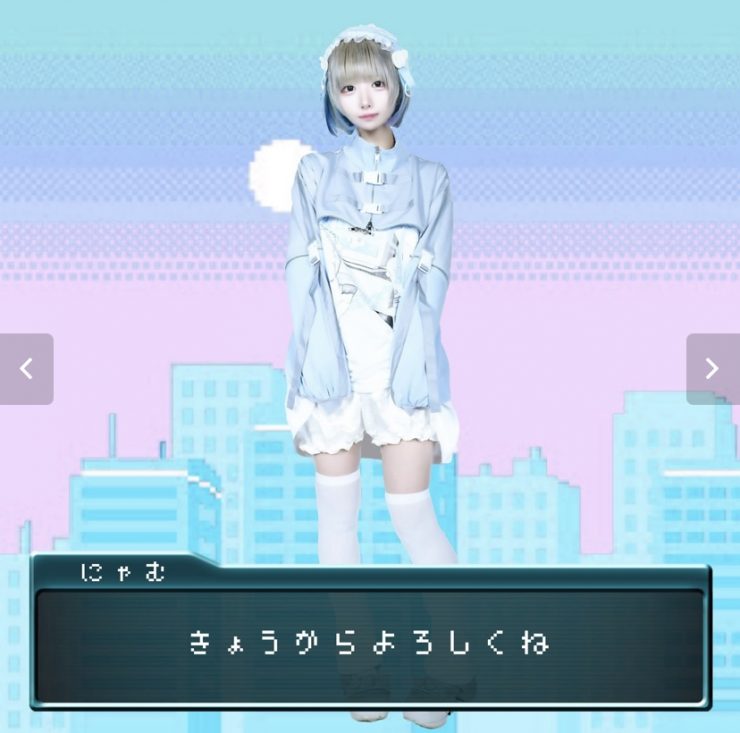Show the next carousel image
This screenshot has height=733, width=740.
coord(712,369)
